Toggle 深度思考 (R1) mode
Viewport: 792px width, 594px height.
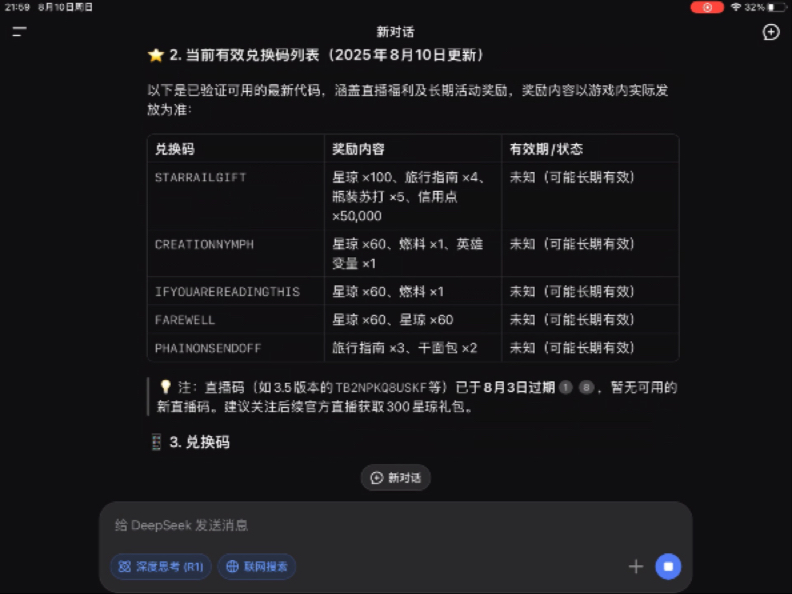click(x=161, y=566)
